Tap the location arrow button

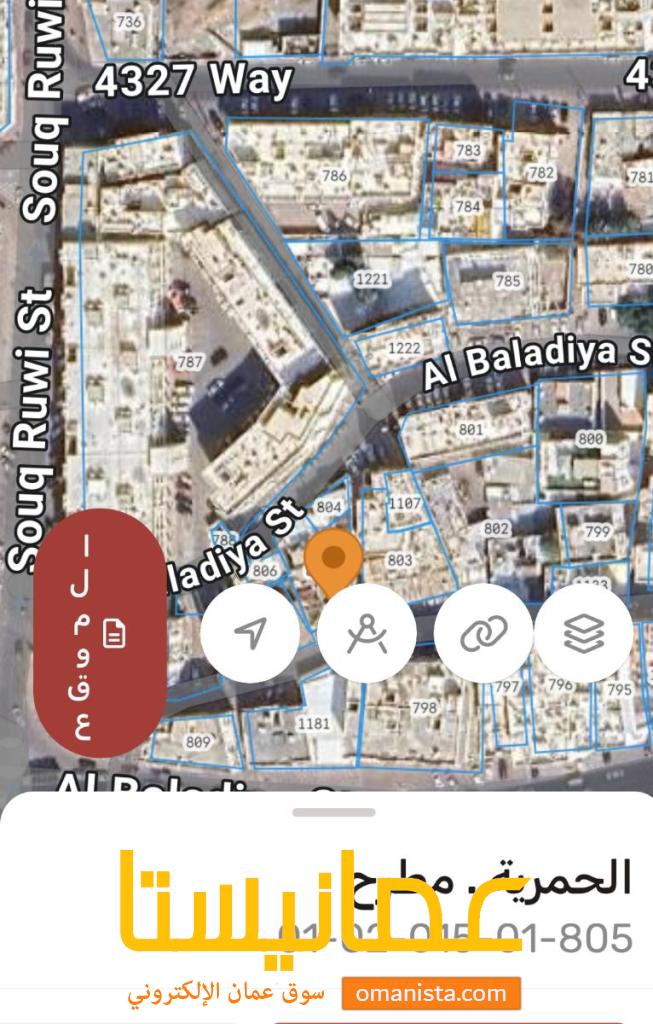click(250, 633)
